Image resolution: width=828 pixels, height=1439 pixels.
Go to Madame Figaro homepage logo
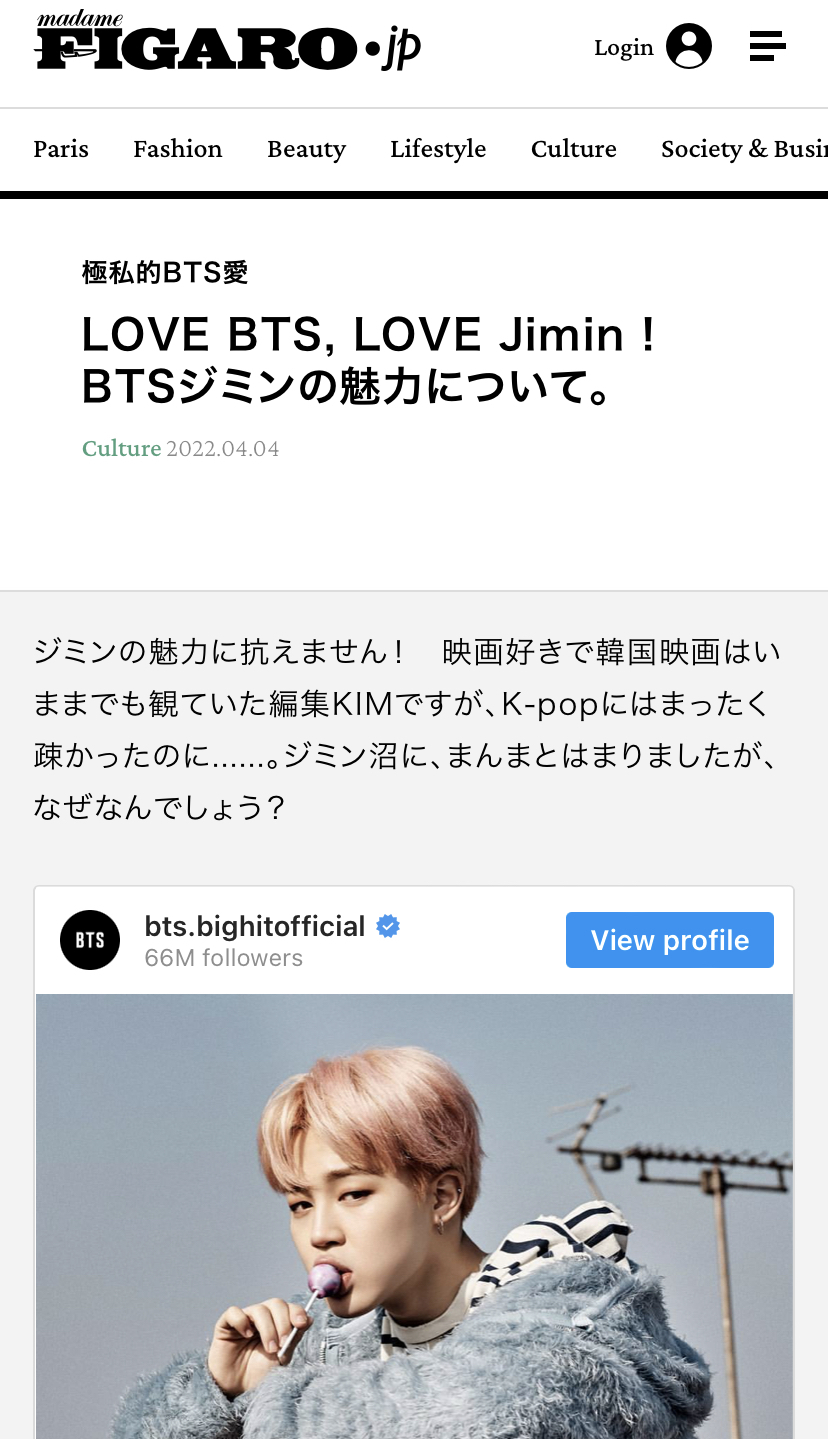coord(228,44)
